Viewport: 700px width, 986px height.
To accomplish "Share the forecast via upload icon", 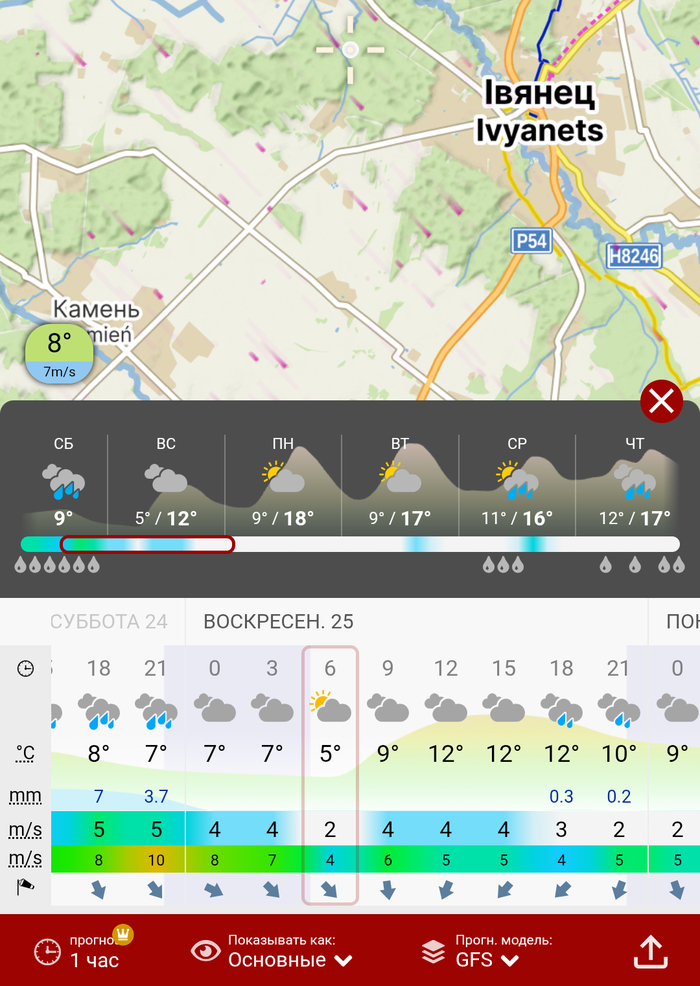I will [x=651, y=951].
